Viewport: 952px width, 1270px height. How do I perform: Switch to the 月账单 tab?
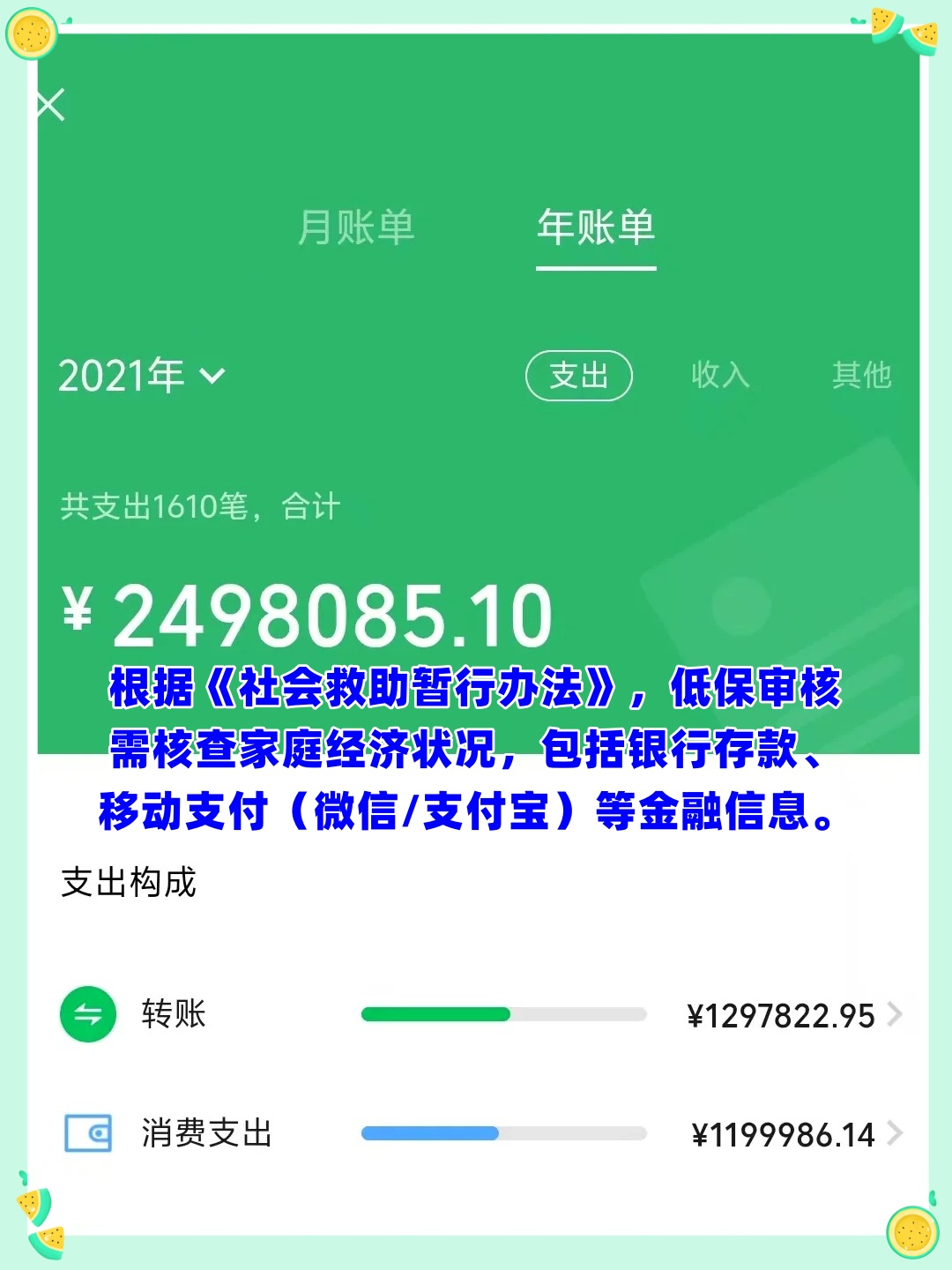pyautogui.click(x=357, y=228)
